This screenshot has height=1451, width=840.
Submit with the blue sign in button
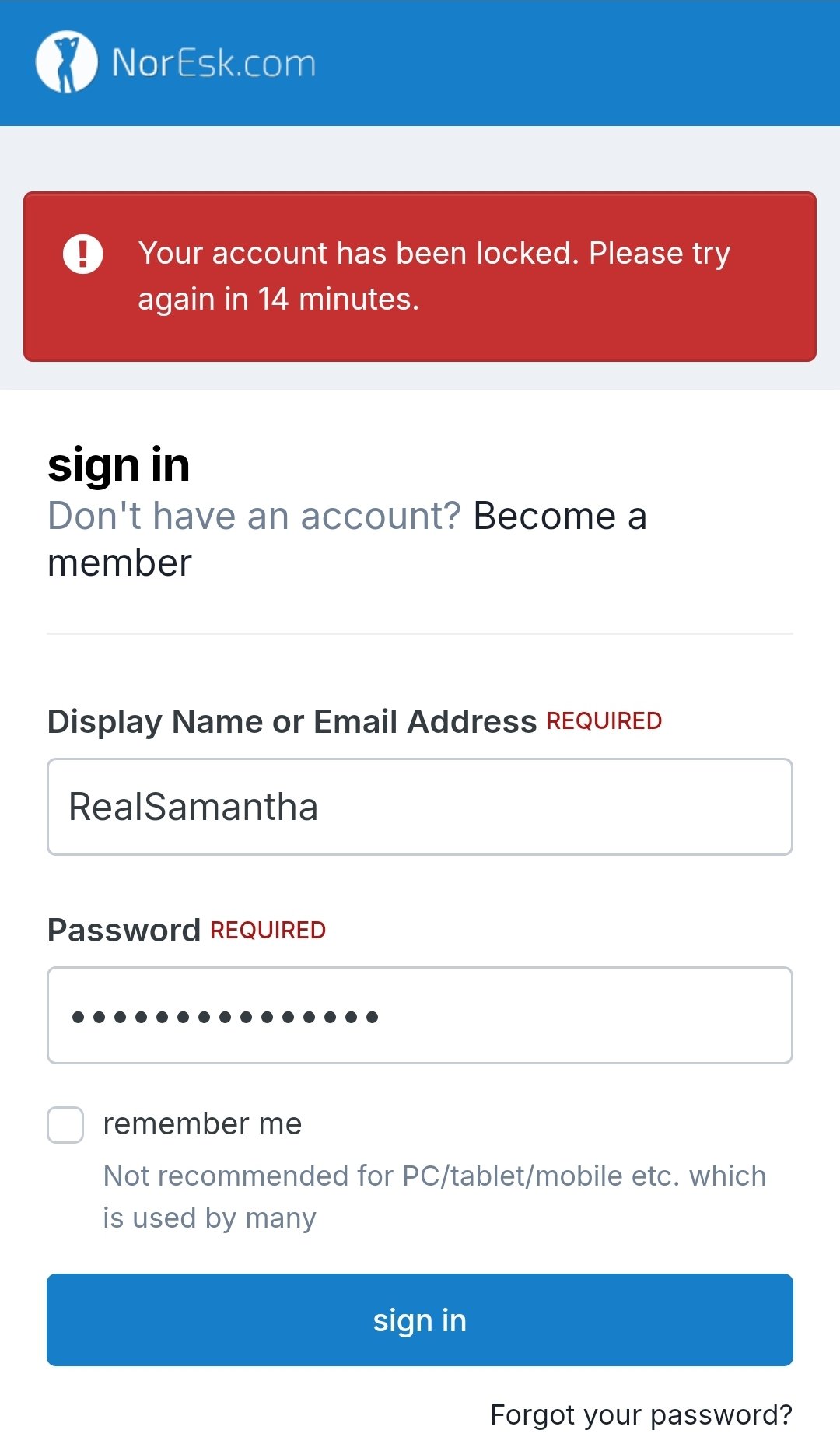[420, 1320]
